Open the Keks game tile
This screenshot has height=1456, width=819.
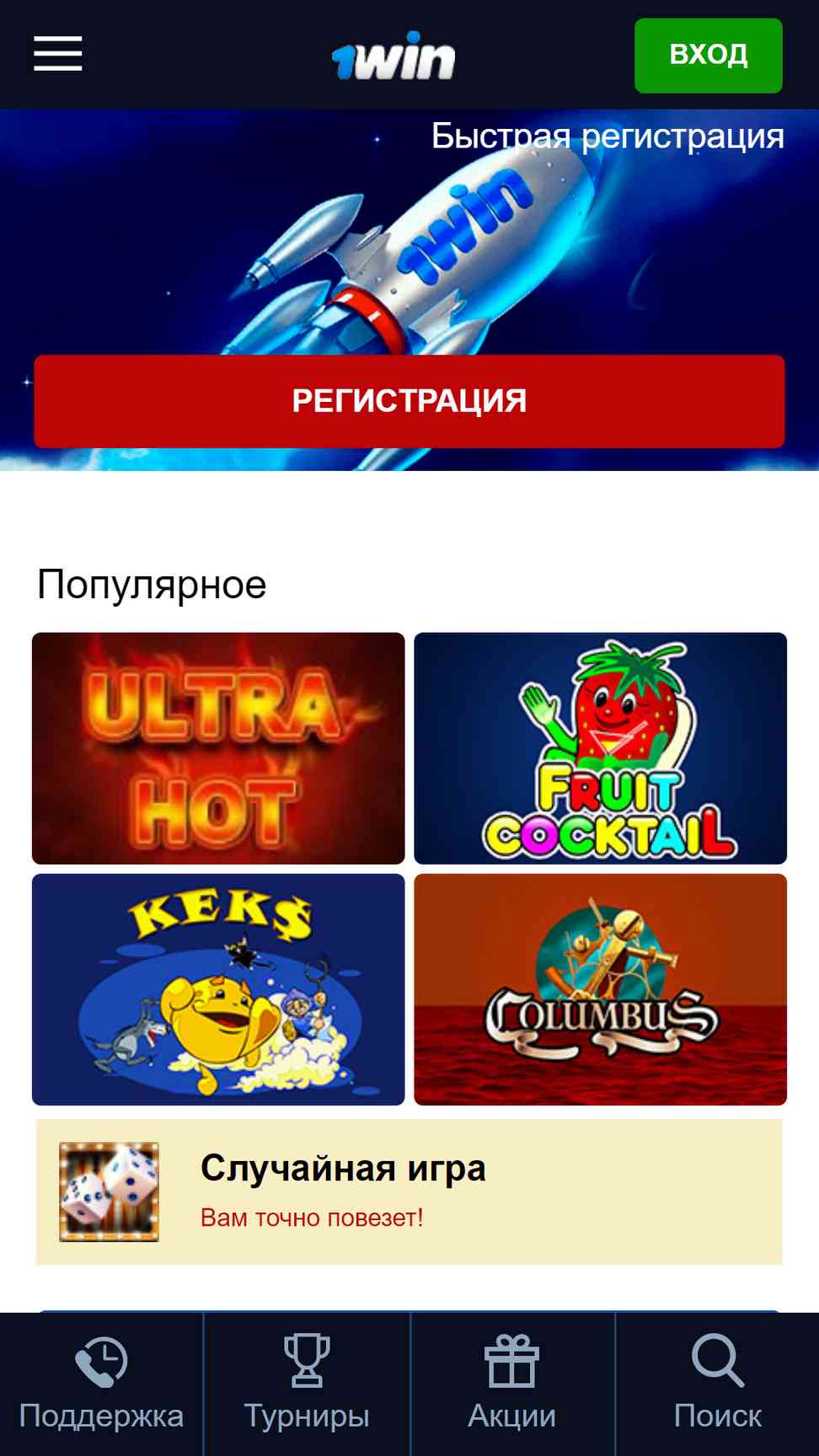218,989
